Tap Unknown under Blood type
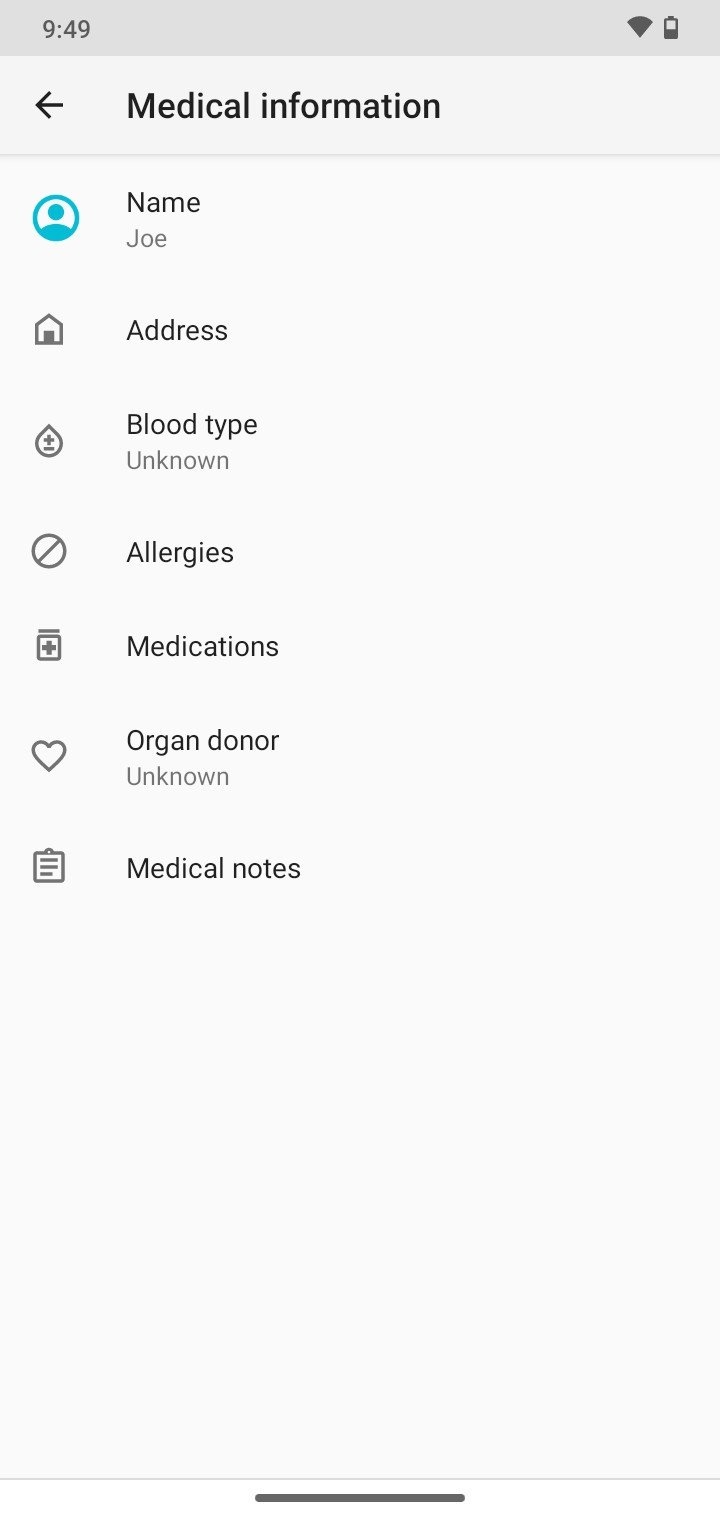This screenshot has height=1520, width=720. [x=177, y=460]
